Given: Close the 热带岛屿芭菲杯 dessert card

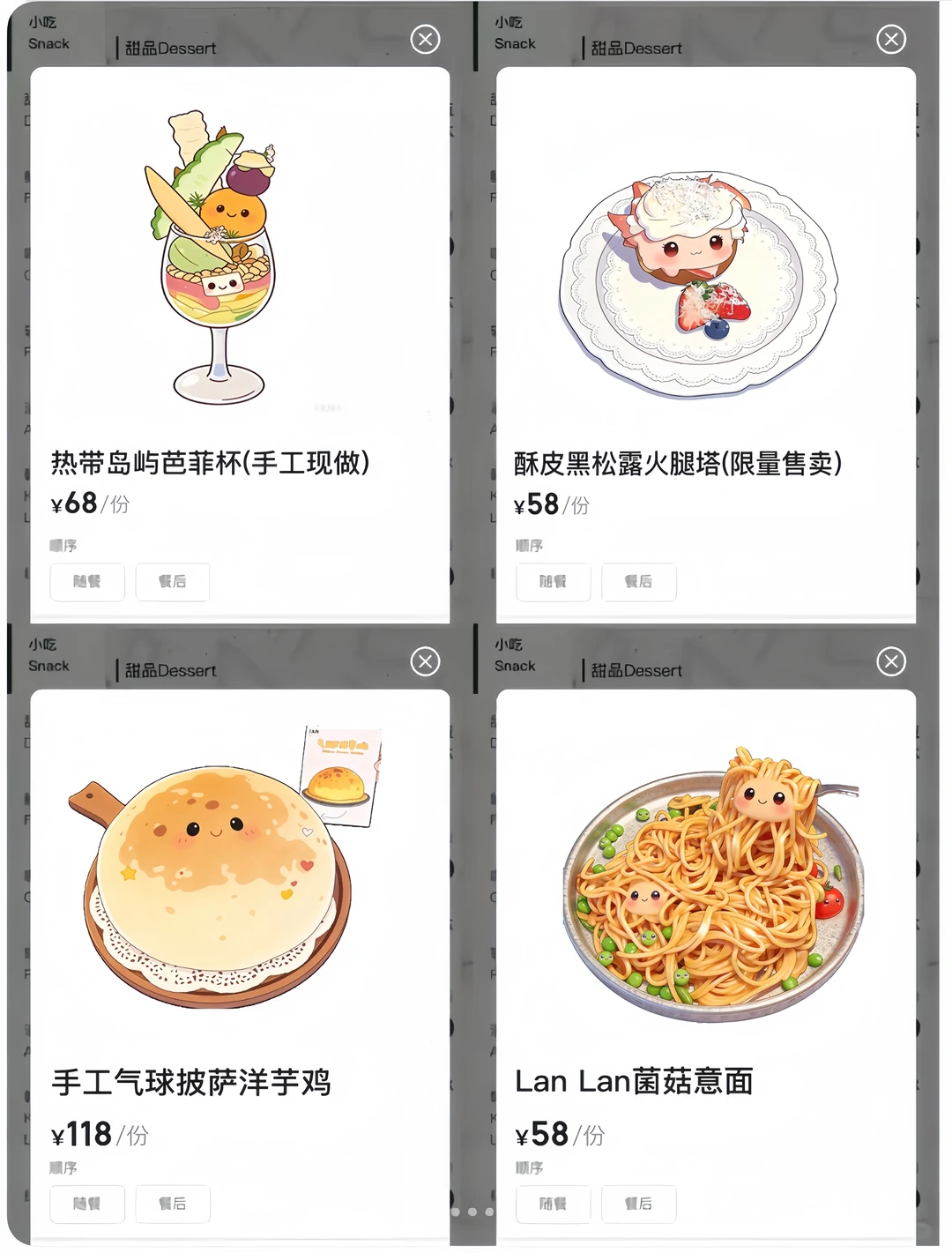Looking at the screenshot, I should pos(426,40).
